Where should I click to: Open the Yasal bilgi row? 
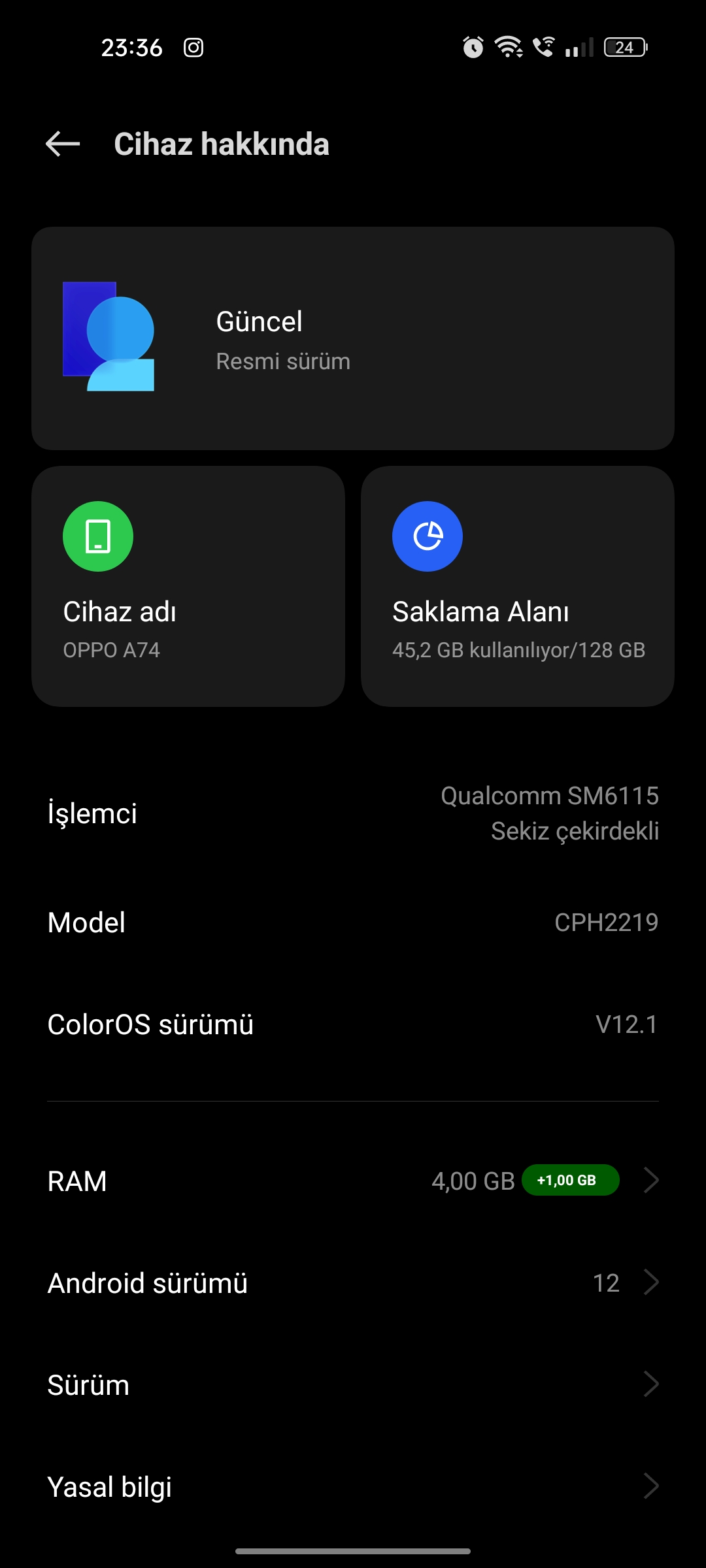(x=353, y=1486)
